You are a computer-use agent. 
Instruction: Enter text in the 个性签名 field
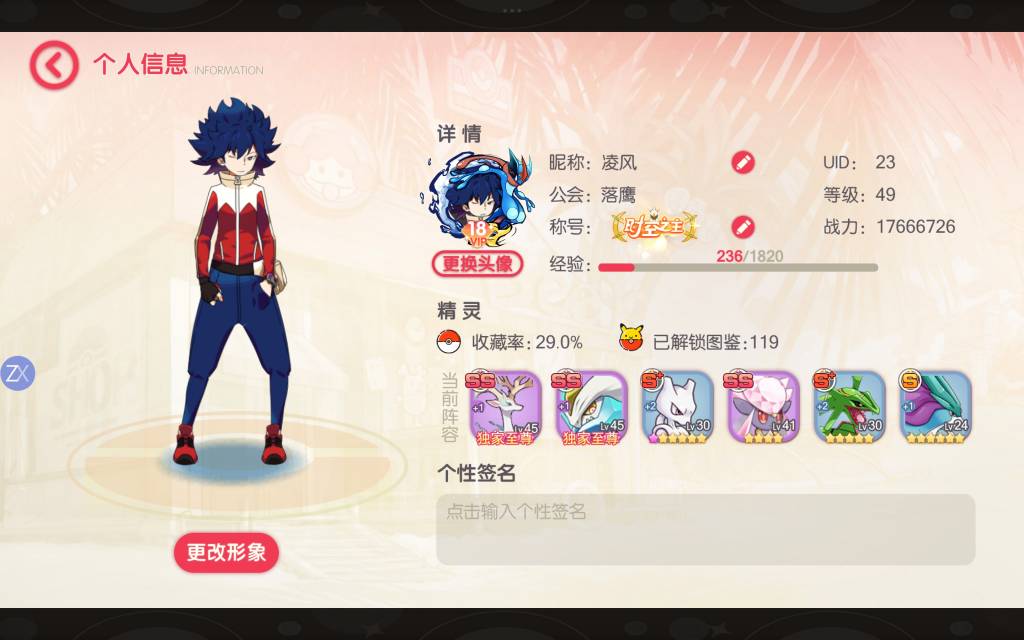coord(705,528)
